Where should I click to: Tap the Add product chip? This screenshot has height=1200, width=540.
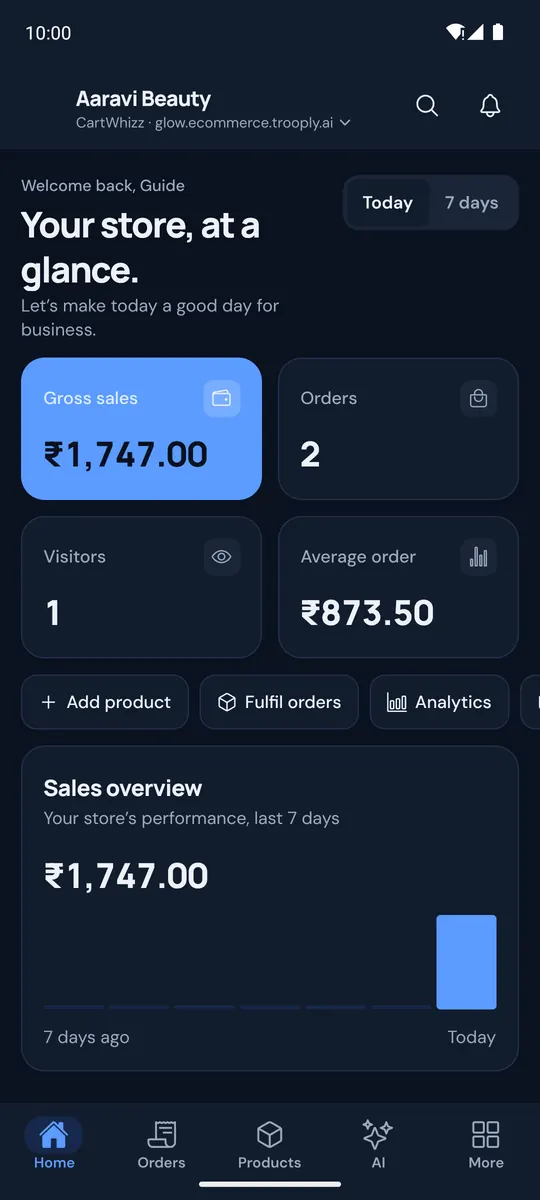point(105,702)
